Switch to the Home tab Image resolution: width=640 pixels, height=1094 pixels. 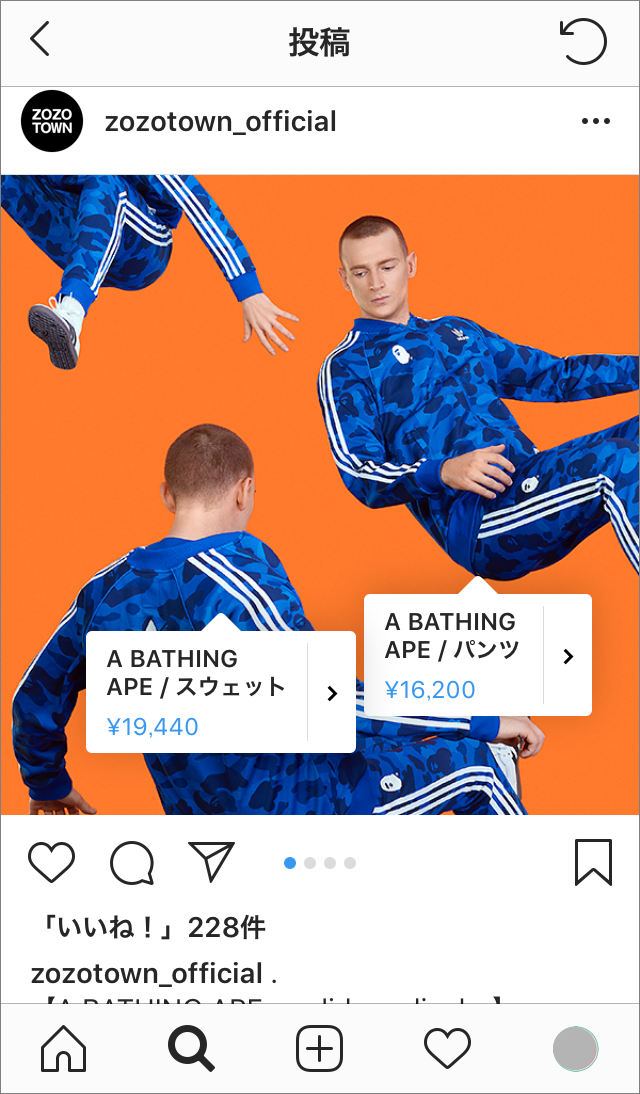(63, 1049)
